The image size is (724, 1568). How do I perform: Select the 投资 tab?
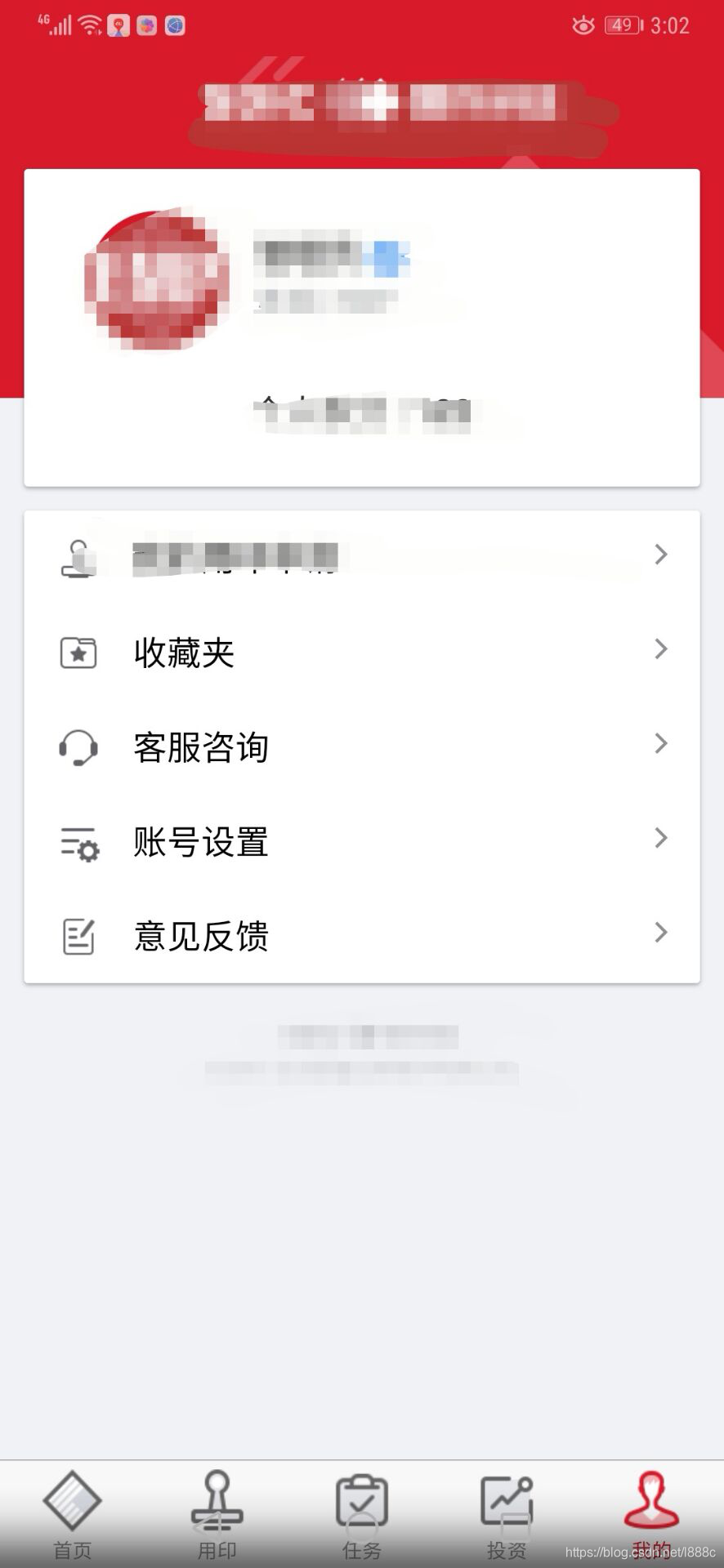pyautogui.click(x=507, y=1514)
